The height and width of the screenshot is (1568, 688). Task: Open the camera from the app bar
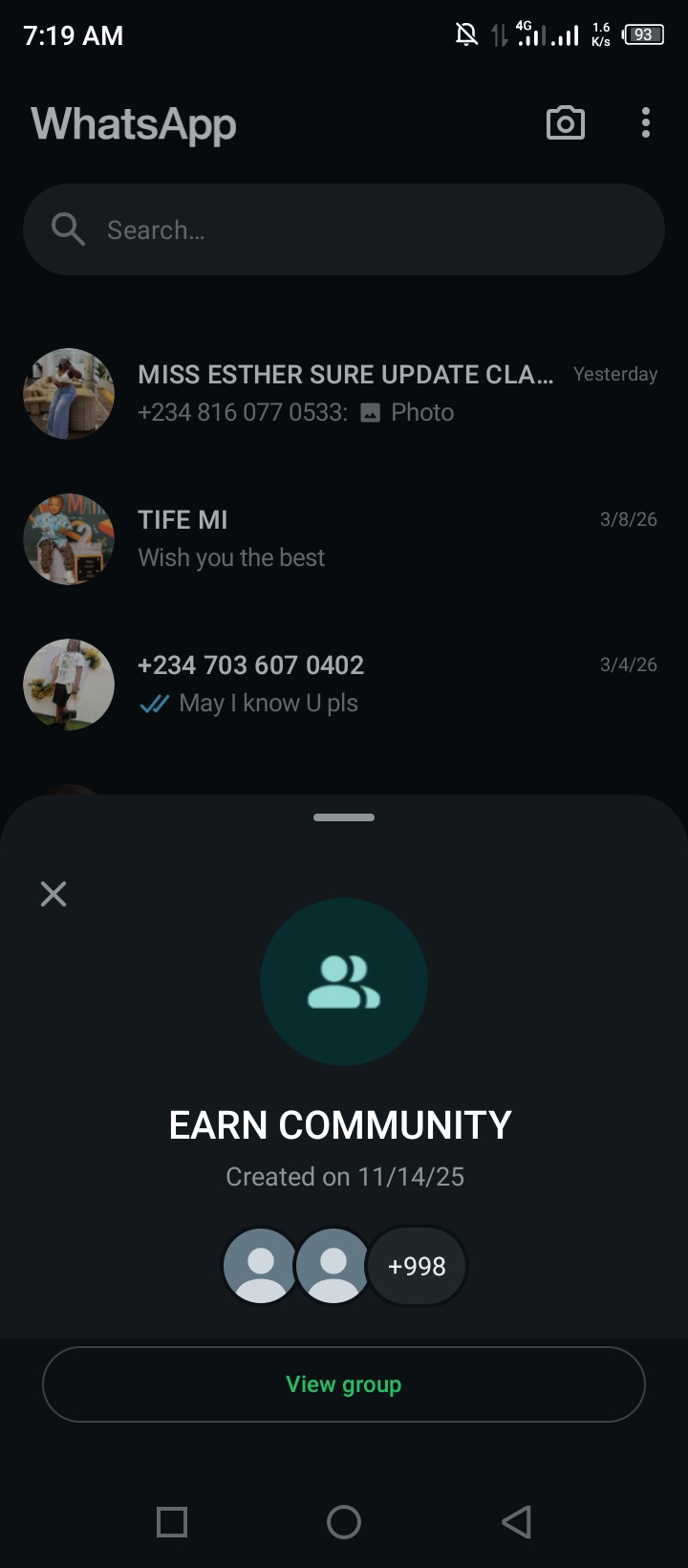click(x=565, y=123)
